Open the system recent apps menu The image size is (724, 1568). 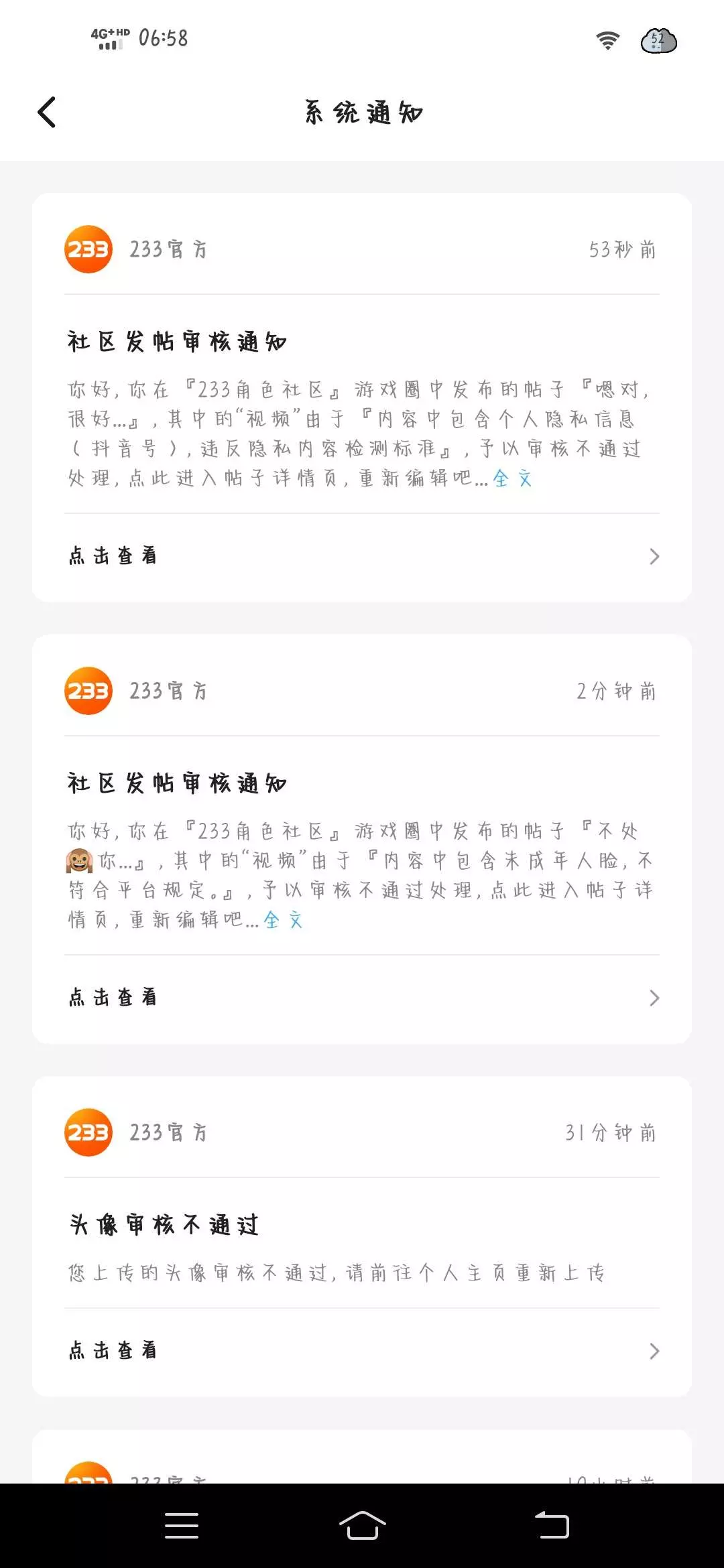(x=181, y=1526)
